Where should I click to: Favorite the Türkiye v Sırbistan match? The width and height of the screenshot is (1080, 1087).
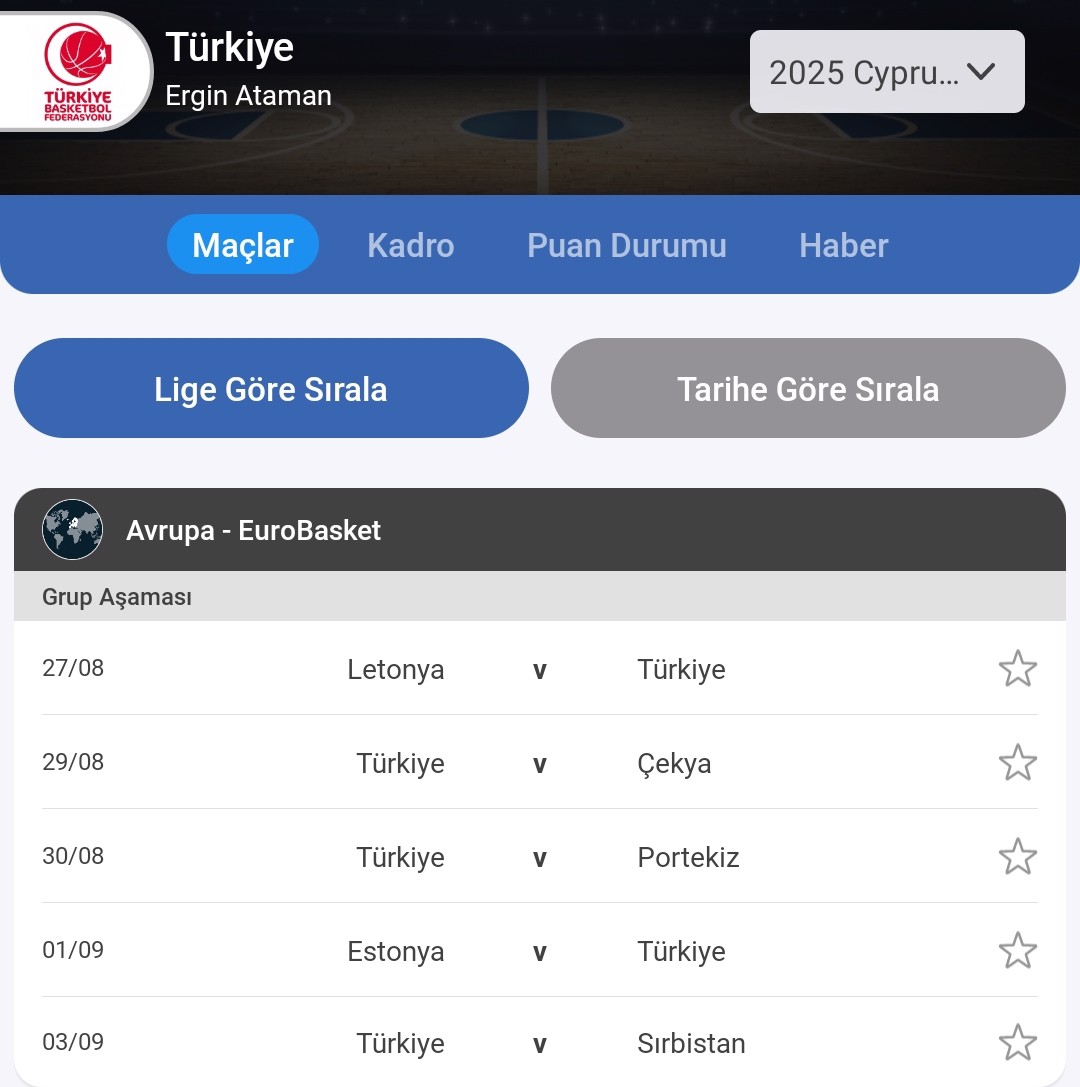pyautogui.click(x=1017, y=1043)
